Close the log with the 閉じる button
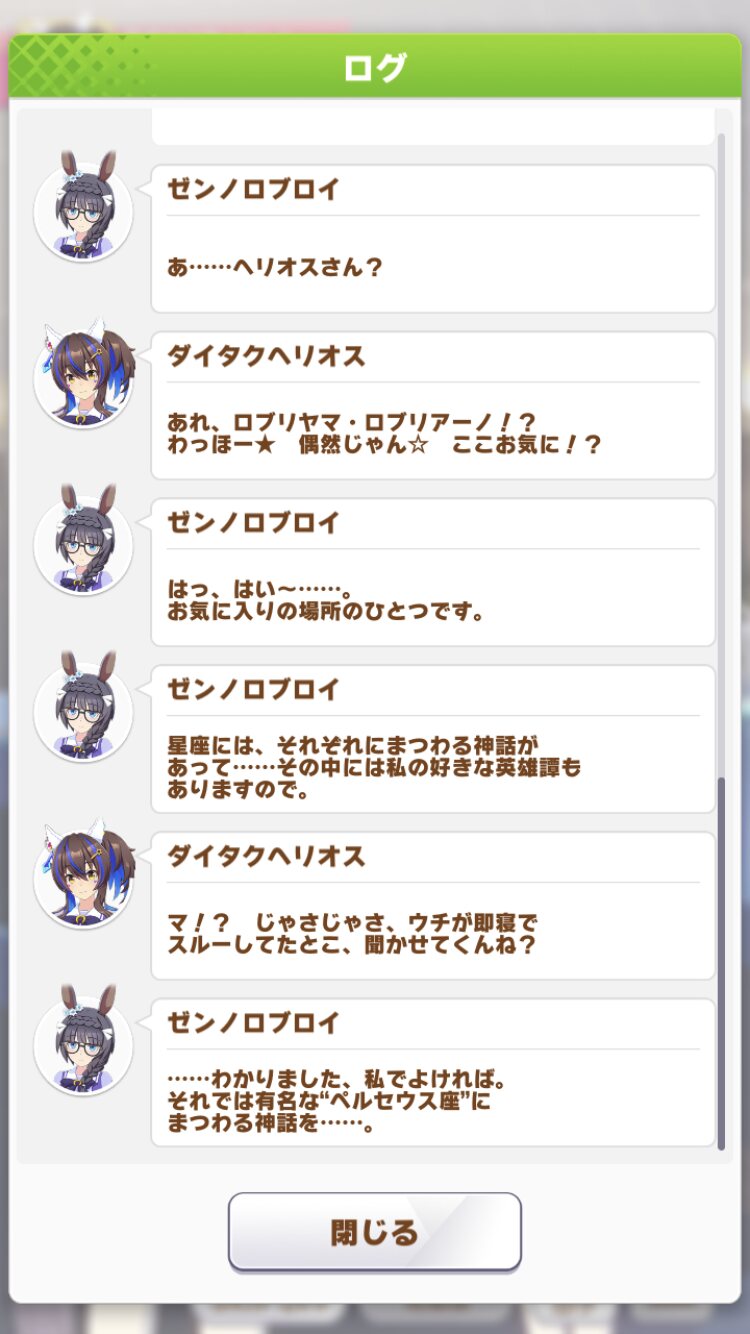Screen dimensions: 750x1334 375,1231
